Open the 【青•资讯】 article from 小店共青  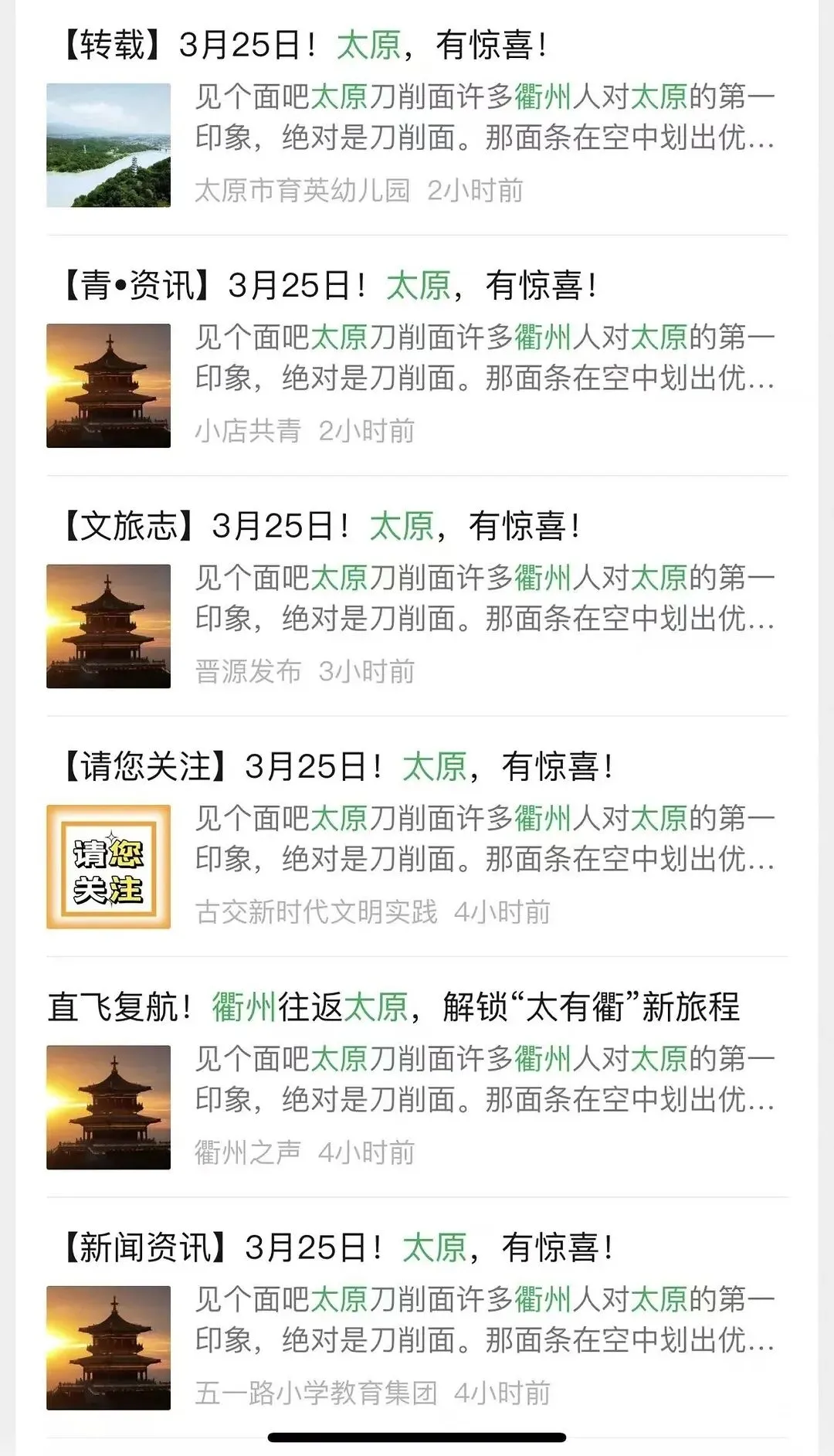(x=329, y=286)
